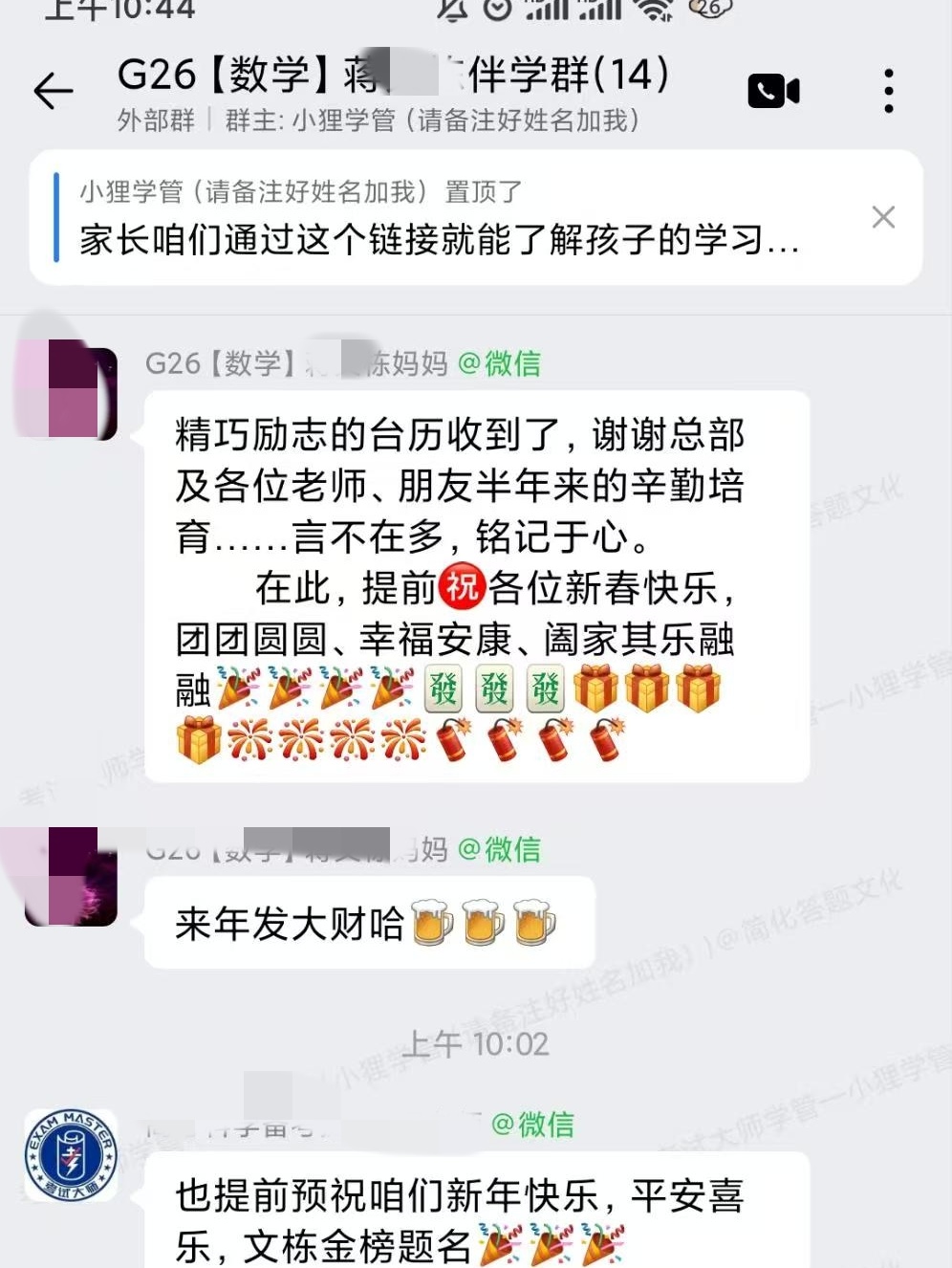
Task: Dismiss the pinned message banner
Action: point(883,218)
